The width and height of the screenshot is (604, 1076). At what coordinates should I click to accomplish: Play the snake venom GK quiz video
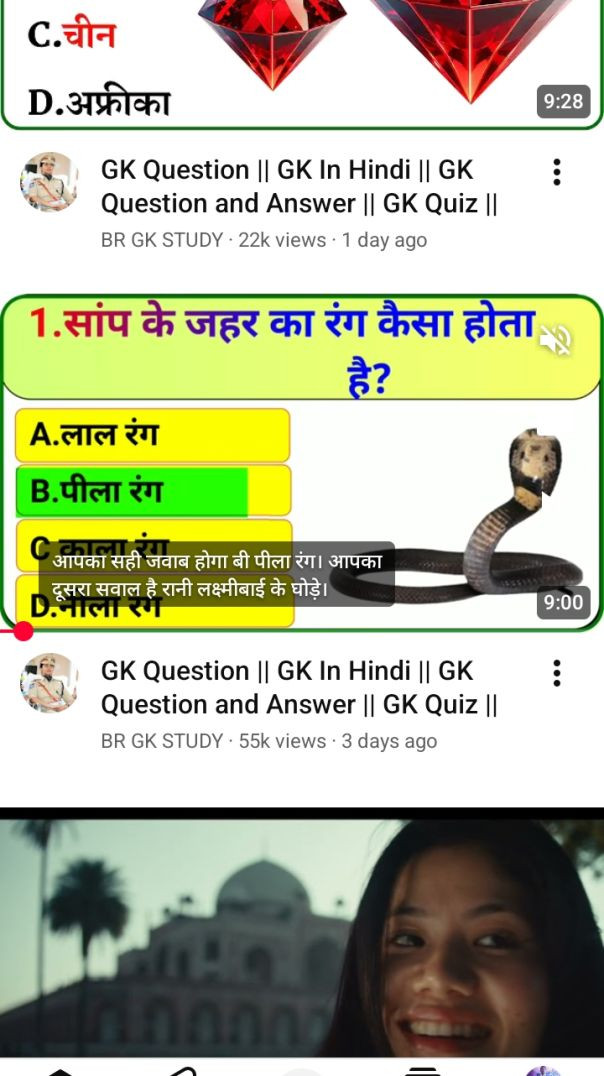pyautogui.click(x=300, y=460)
